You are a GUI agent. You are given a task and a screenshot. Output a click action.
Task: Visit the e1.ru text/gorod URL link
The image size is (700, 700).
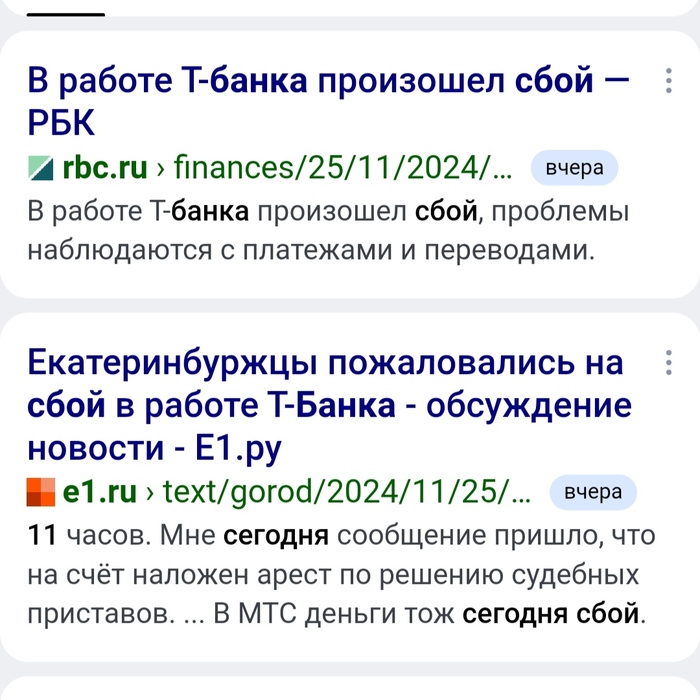click(279, 492)
